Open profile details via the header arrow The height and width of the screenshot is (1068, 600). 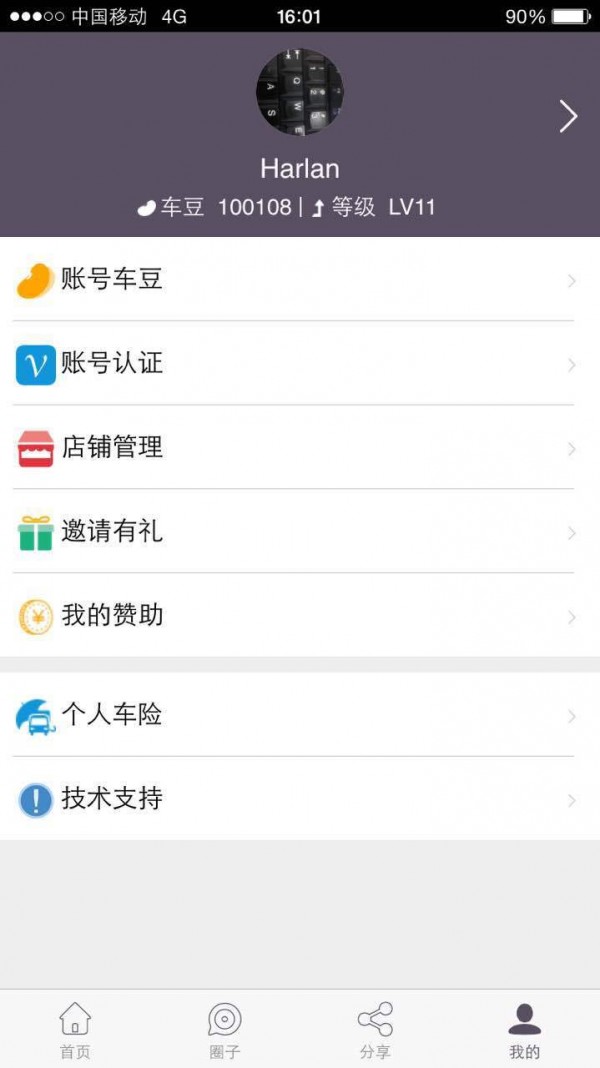(568, 117)
